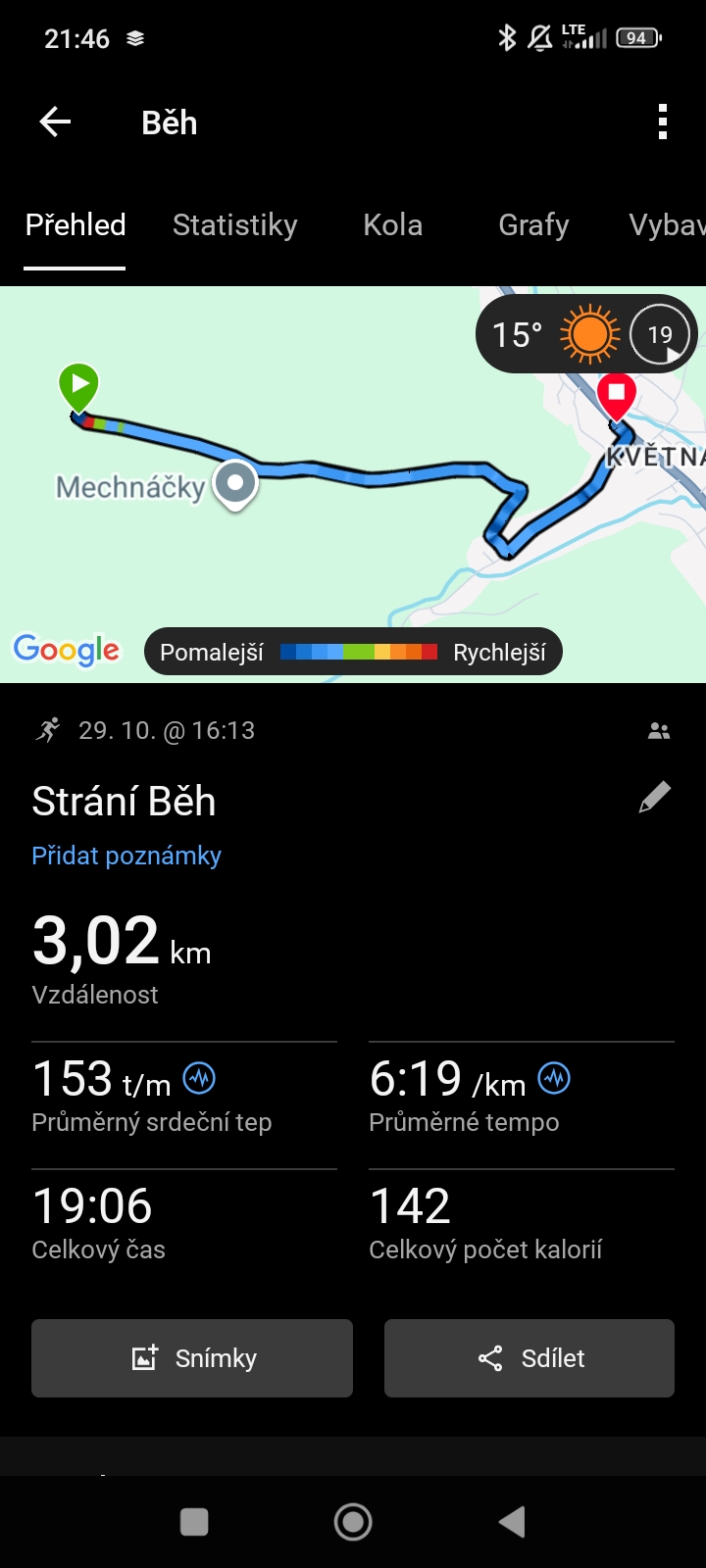Open the route map
Image resolution: width=706 pixels, height=1568 pixels.
(x=324, y=529)
